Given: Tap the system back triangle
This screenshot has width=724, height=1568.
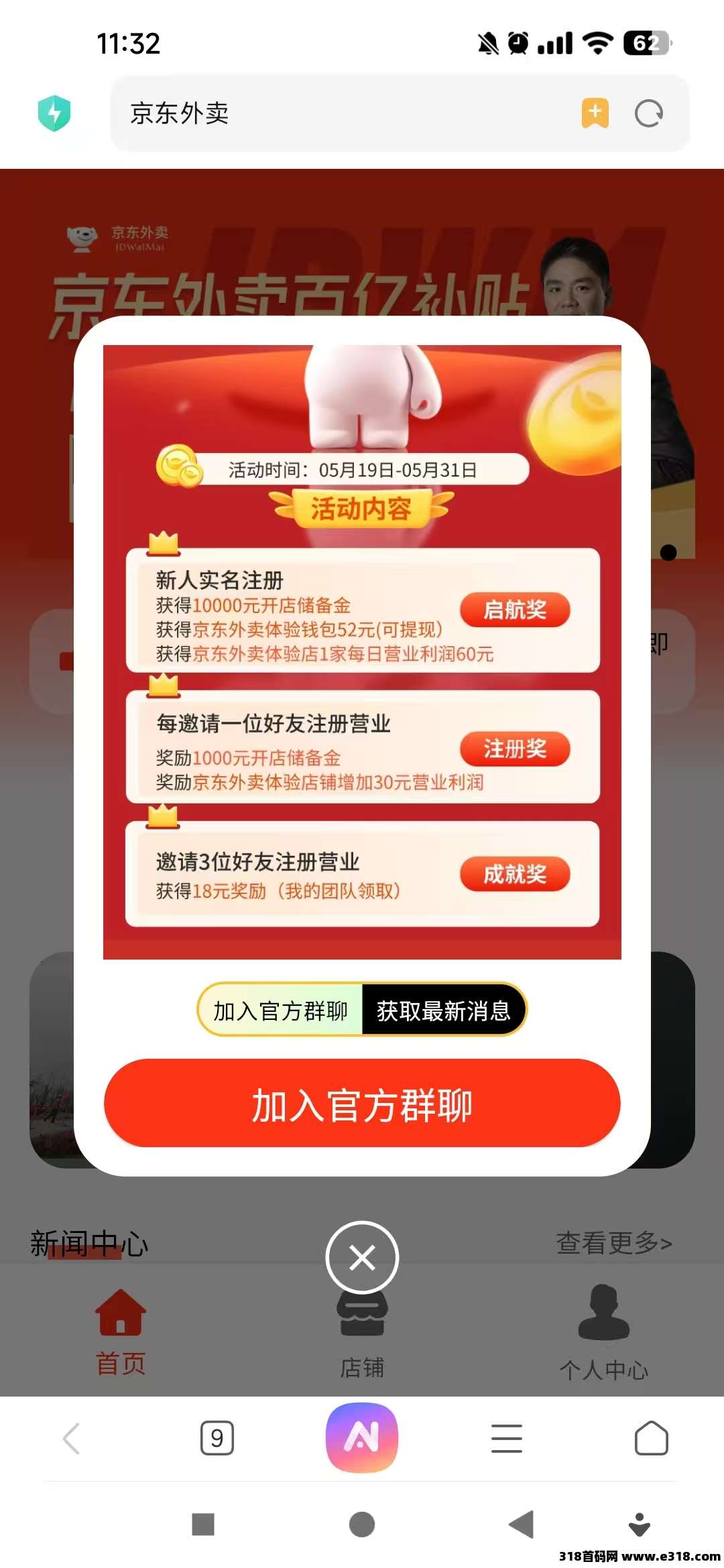Looking at the screenshot, I should [x=522, y=1524].
